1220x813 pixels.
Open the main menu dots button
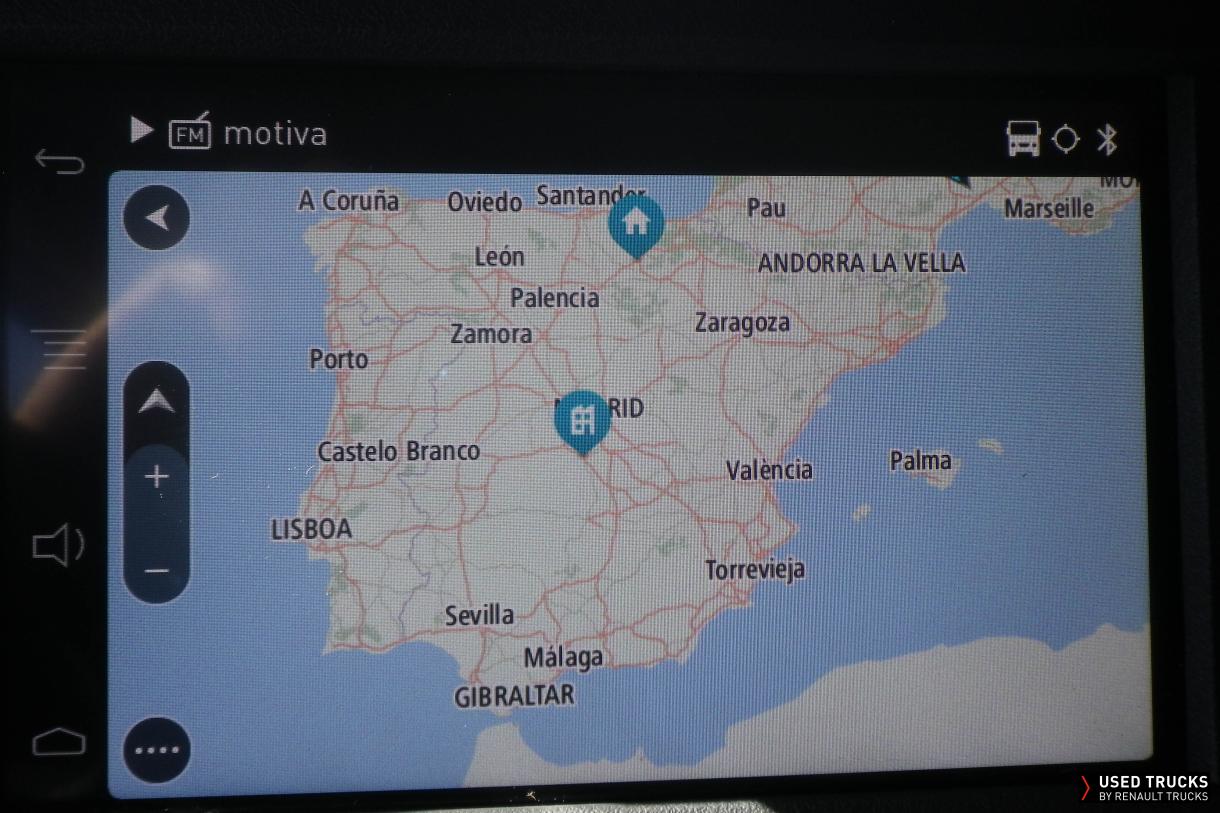[x=156, y=750]
